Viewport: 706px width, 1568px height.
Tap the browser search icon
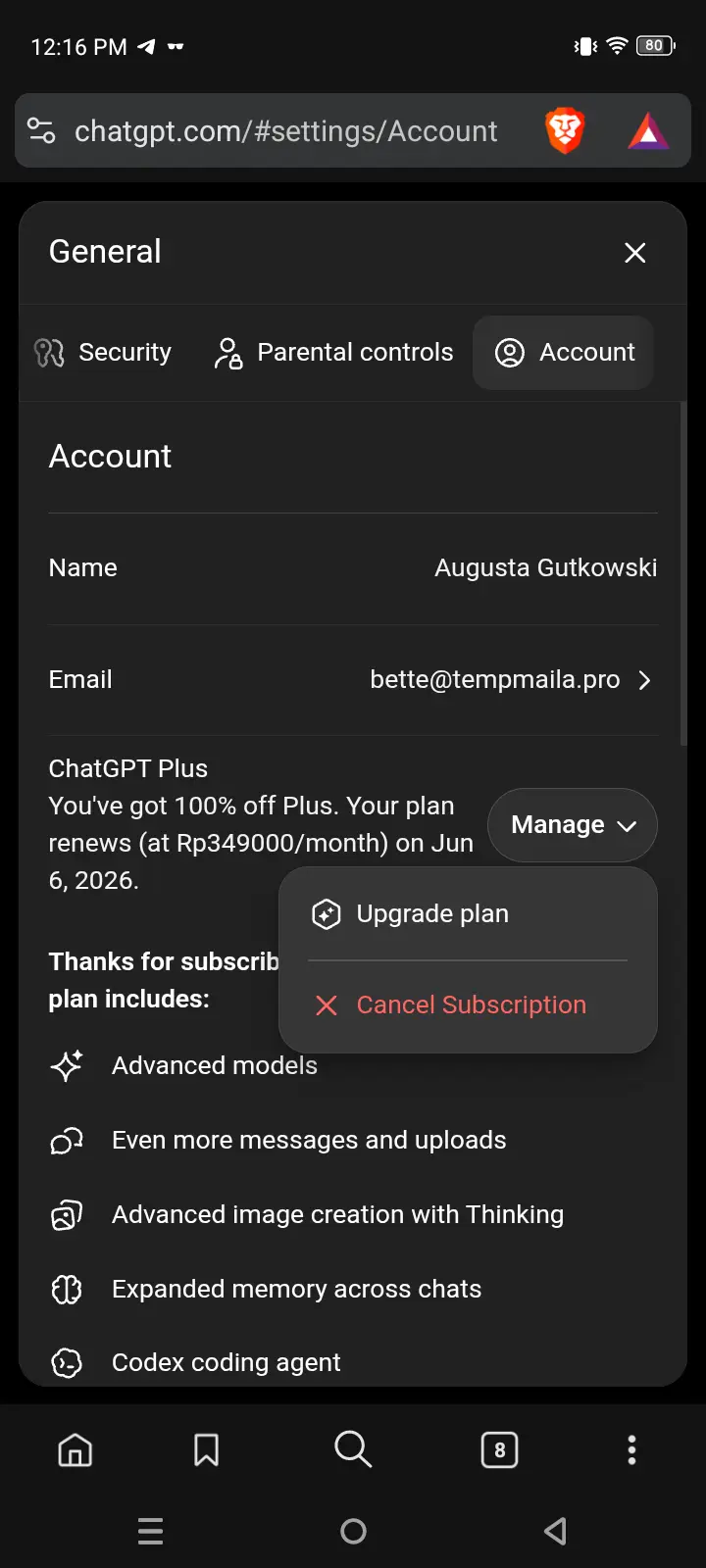pyautogui.click(x=353, y=1449)
